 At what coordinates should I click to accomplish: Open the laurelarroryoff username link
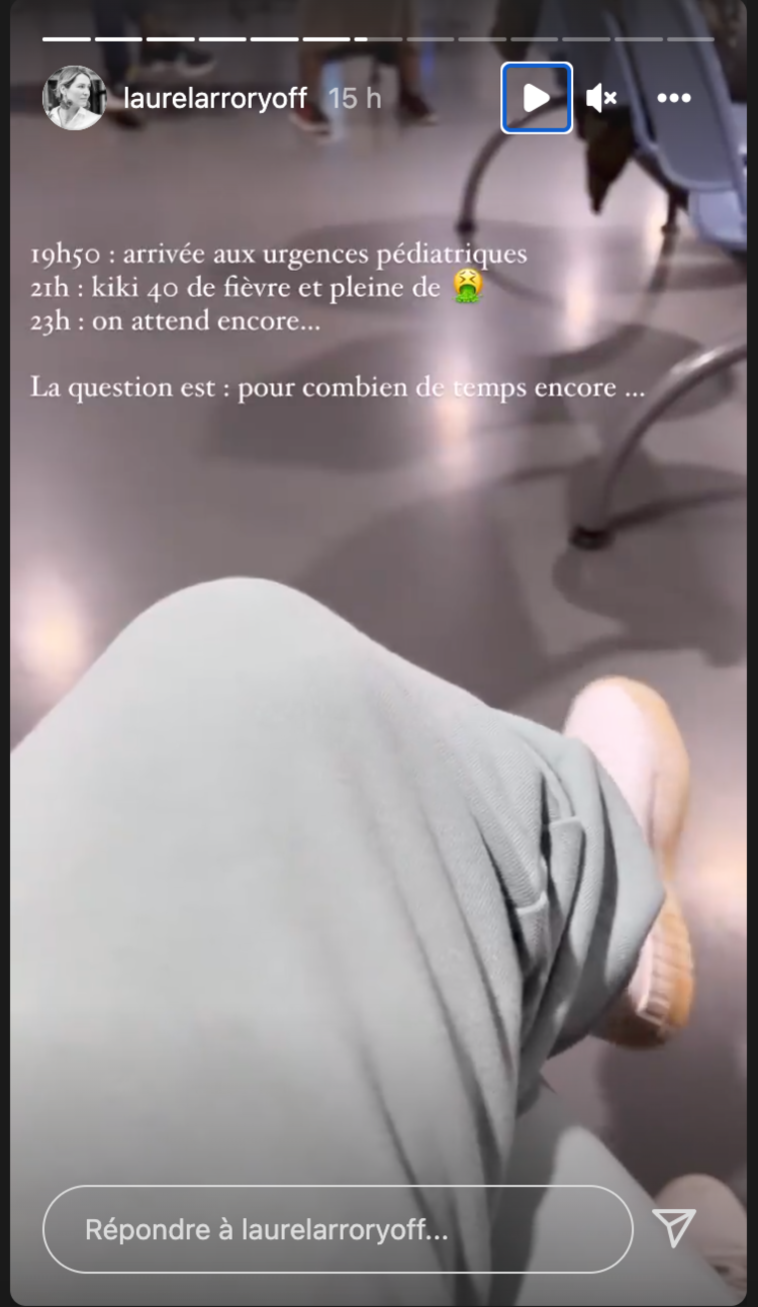click(x=214, y=98)
